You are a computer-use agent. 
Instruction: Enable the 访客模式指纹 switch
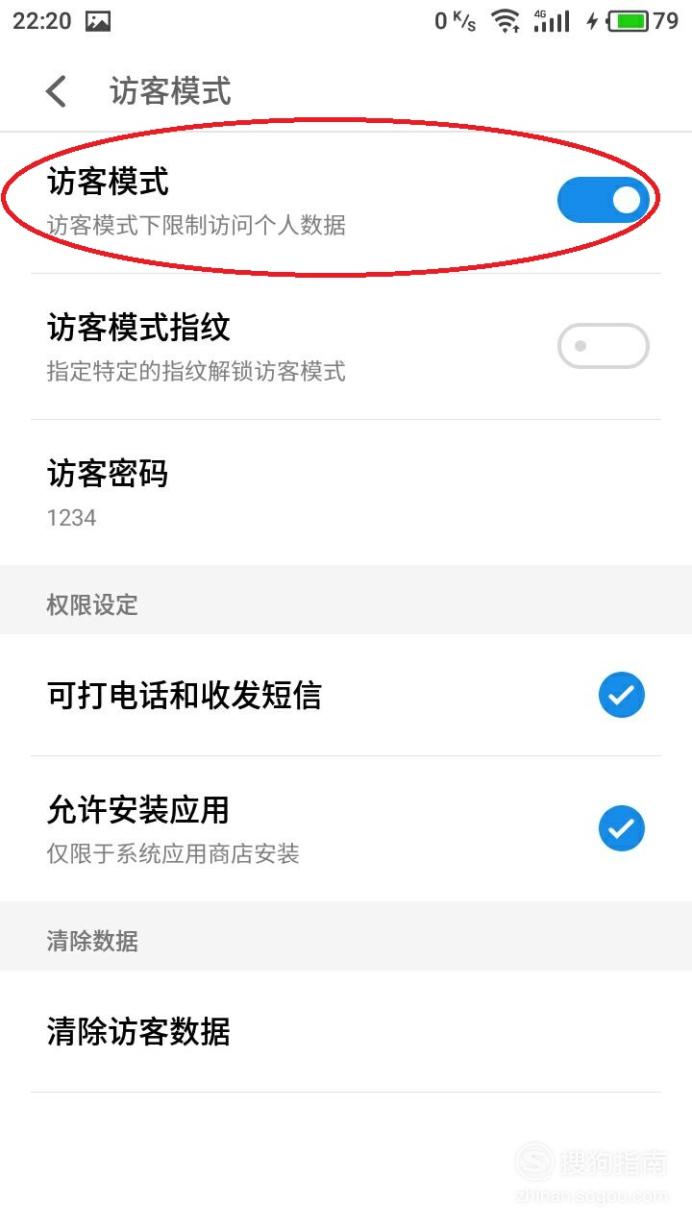pos(603,347)
